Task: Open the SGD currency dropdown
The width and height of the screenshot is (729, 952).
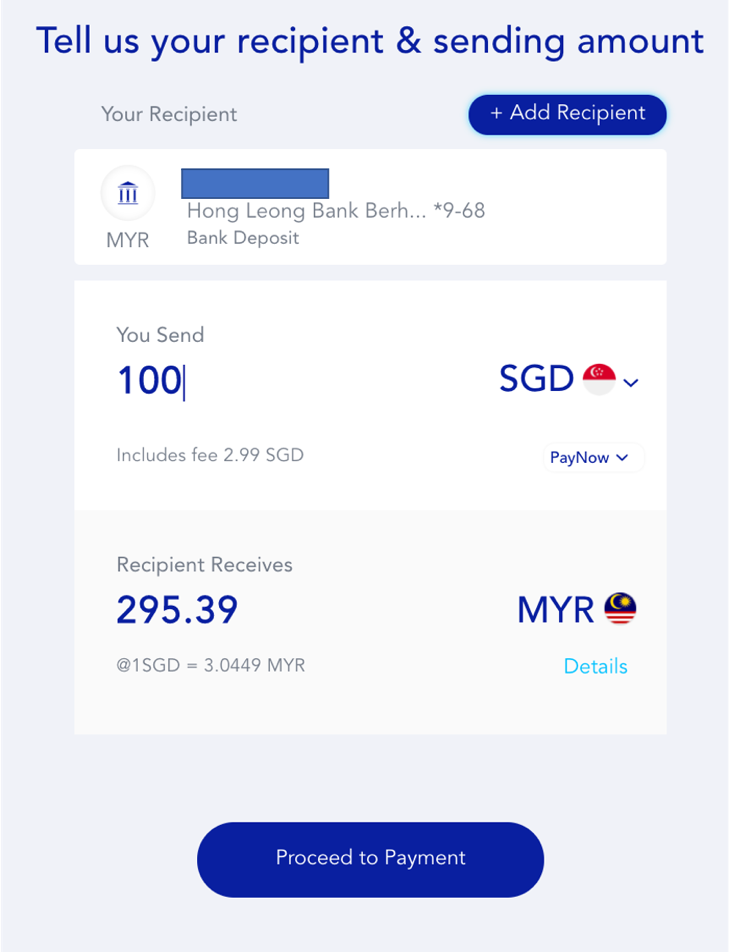Action: [x=569, y=381]
